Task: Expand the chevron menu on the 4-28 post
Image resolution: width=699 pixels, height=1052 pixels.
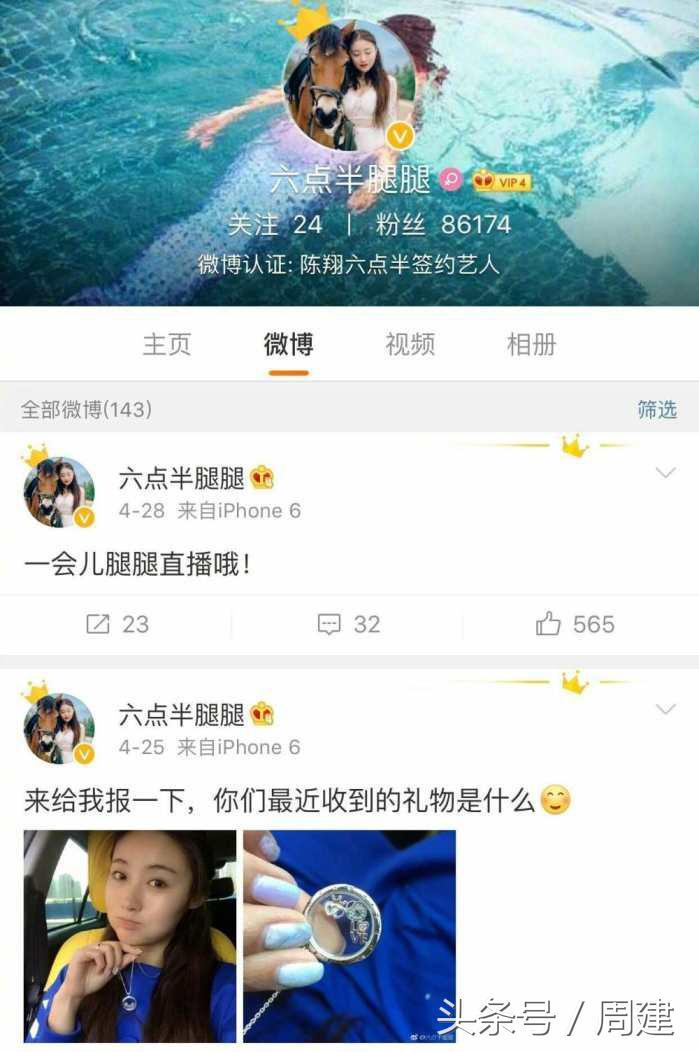Action: click(665, 473)
